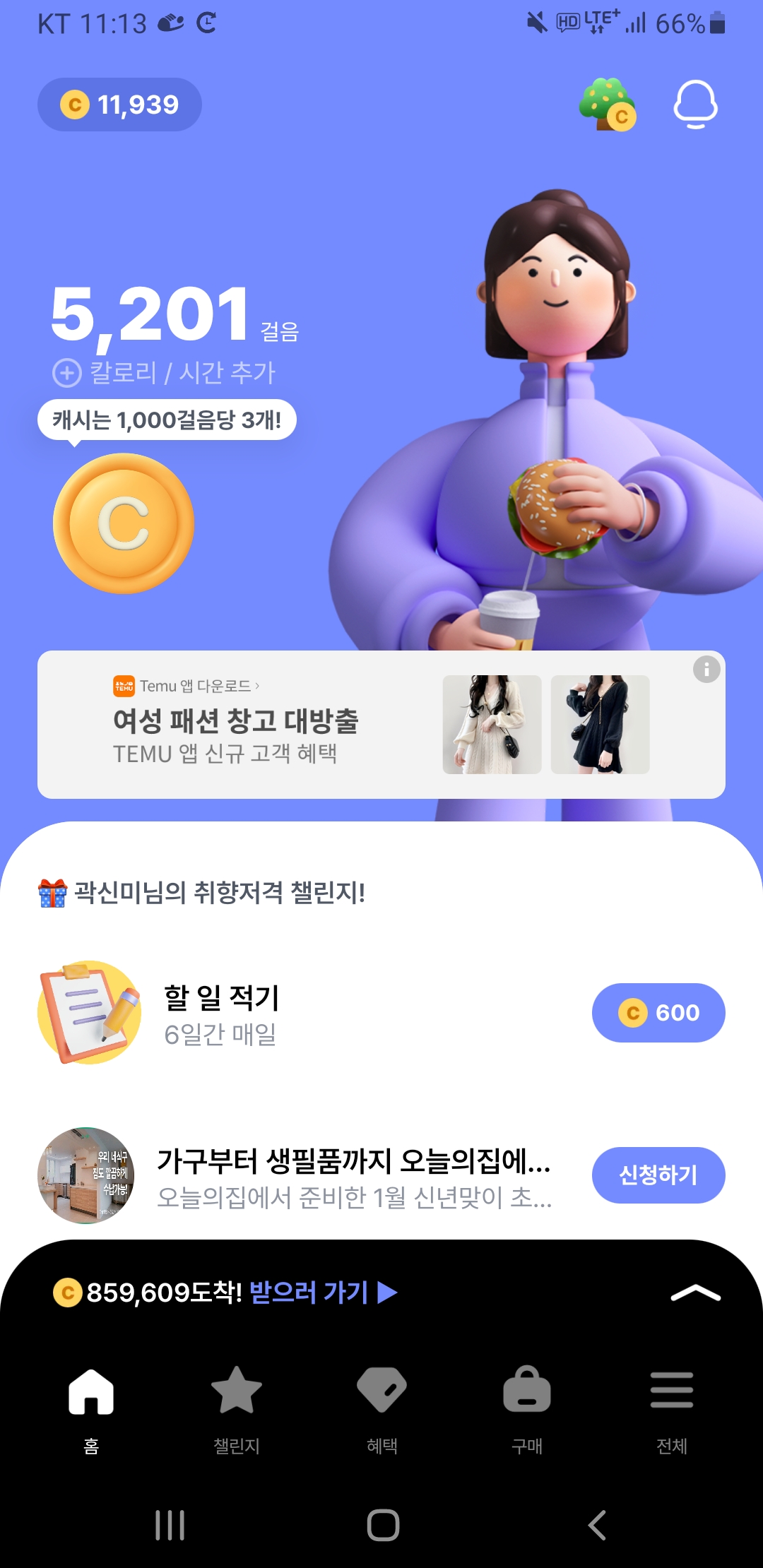Image resolution: width=763 pixels, height=1568 pixels.
Task: Switch to the 챌린지 tab
Action: coord(237,1407)
